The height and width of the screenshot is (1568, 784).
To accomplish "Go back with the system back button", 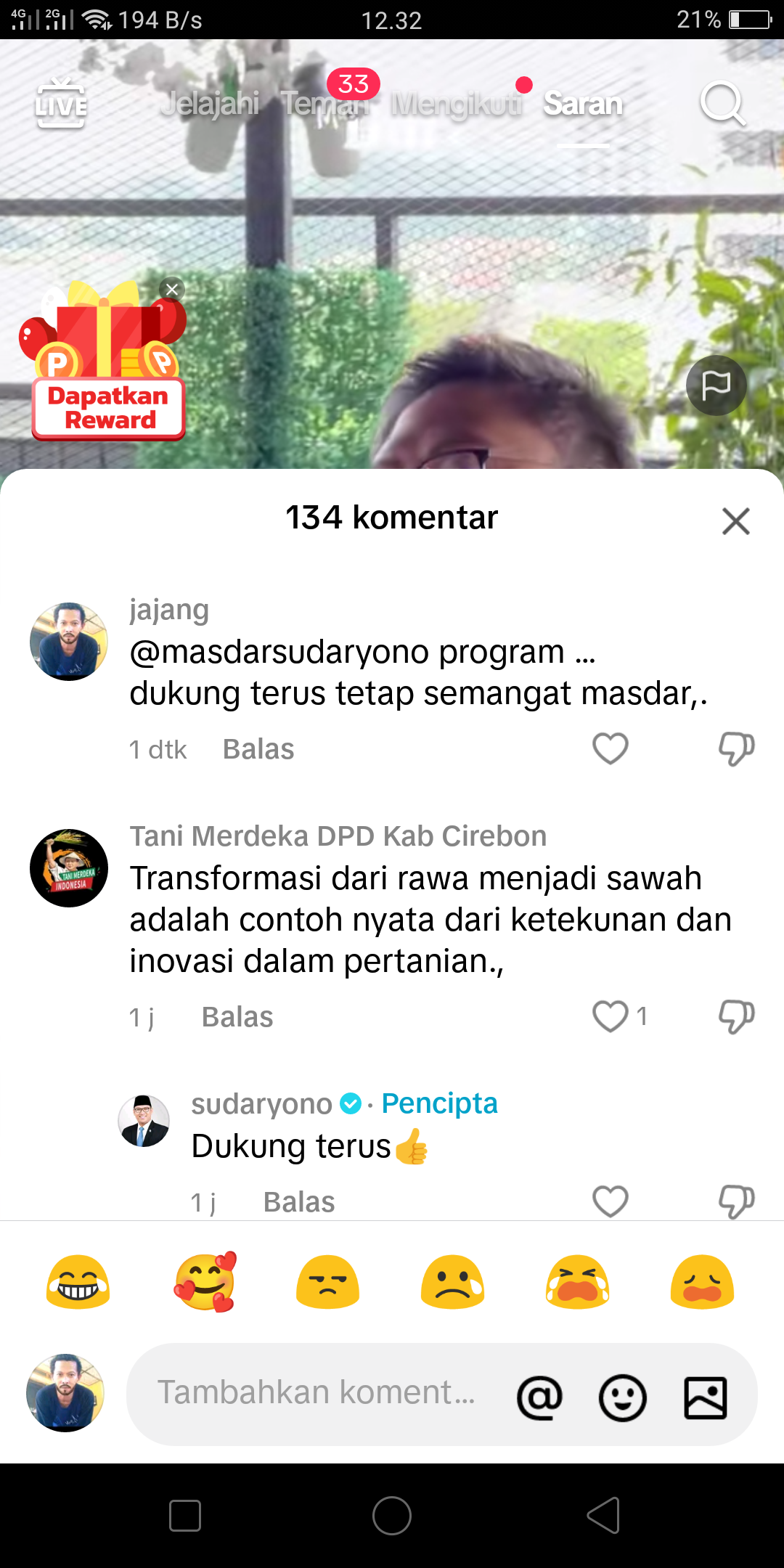I will pyautogui.click(x=603, y=1515).
